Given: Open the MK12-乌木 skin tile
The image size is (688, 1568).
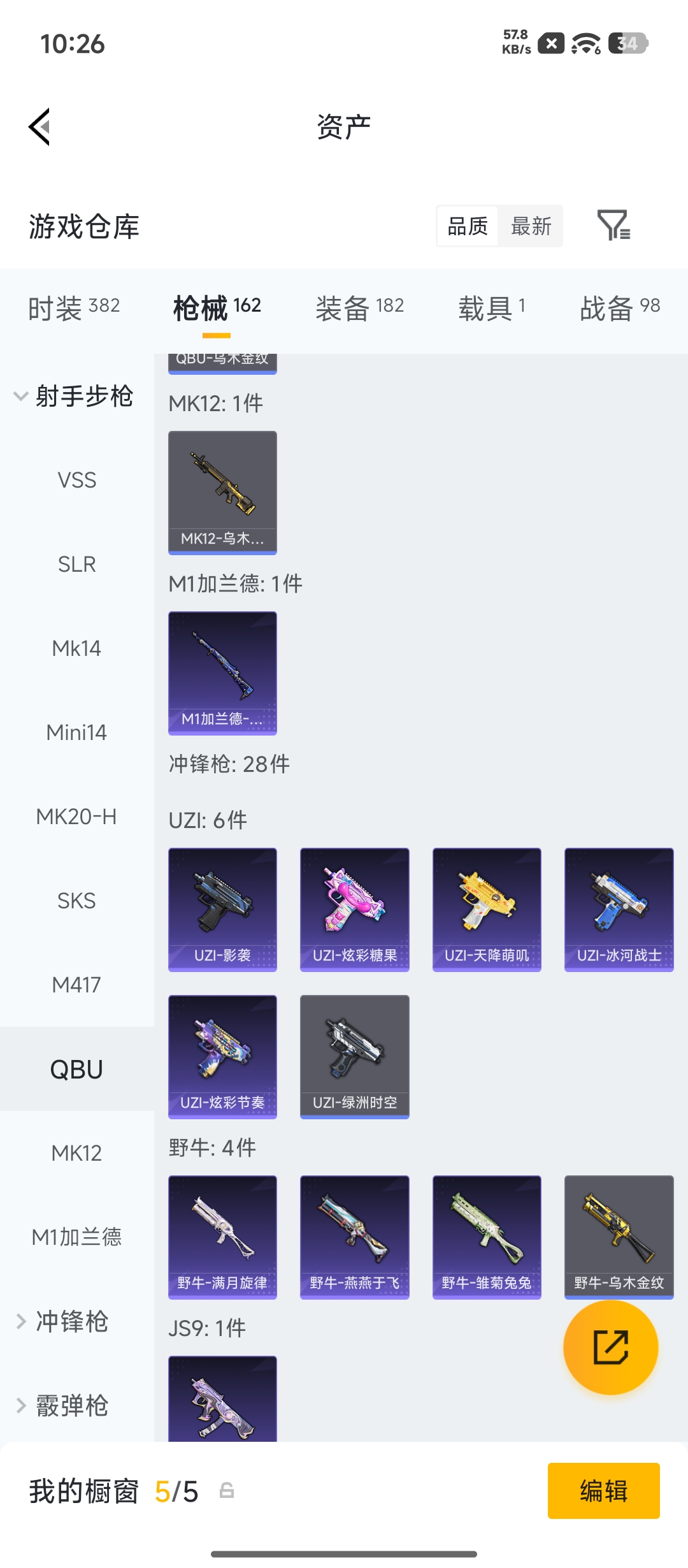Looking at the screenshot, I should [222, 493].
